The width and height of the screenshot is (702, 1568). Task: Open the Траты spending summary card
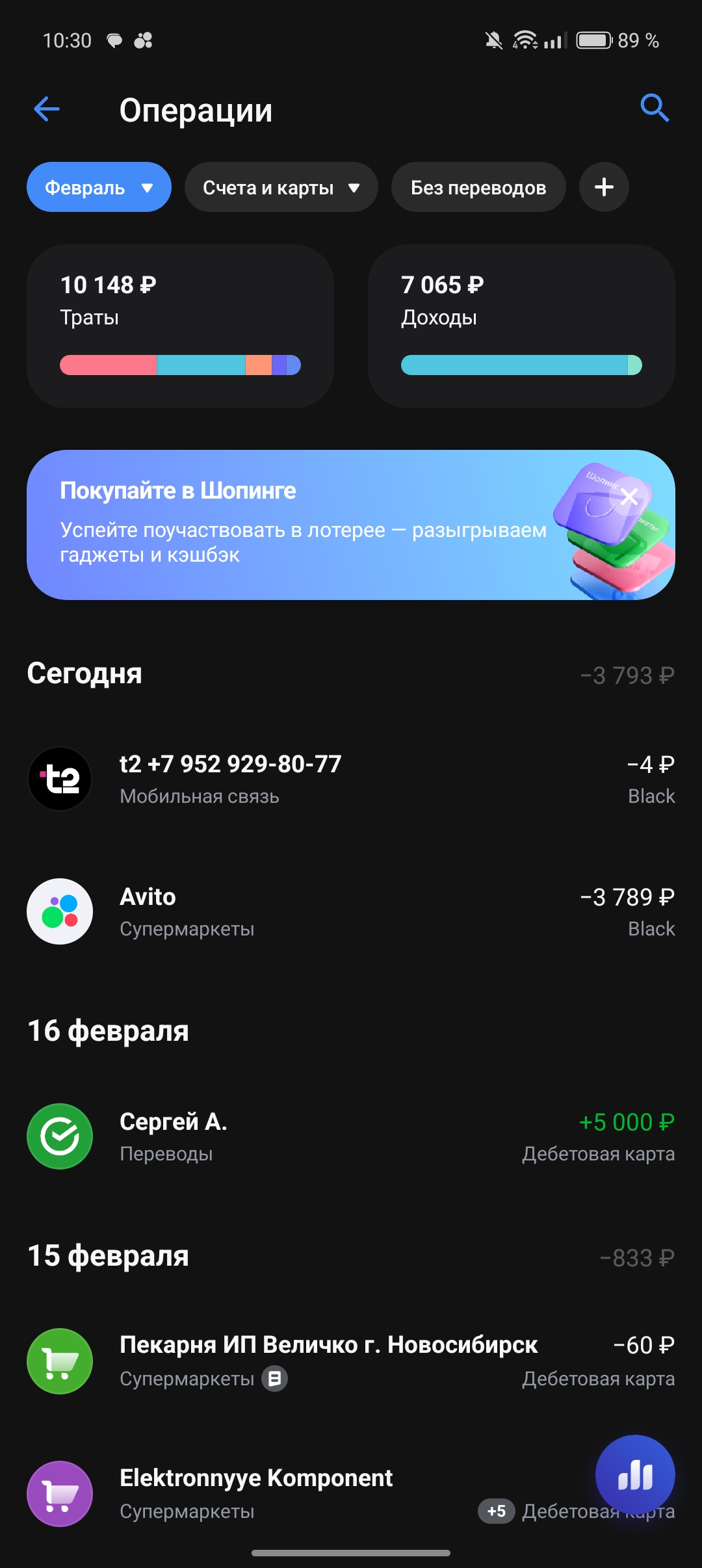point(180,326)
